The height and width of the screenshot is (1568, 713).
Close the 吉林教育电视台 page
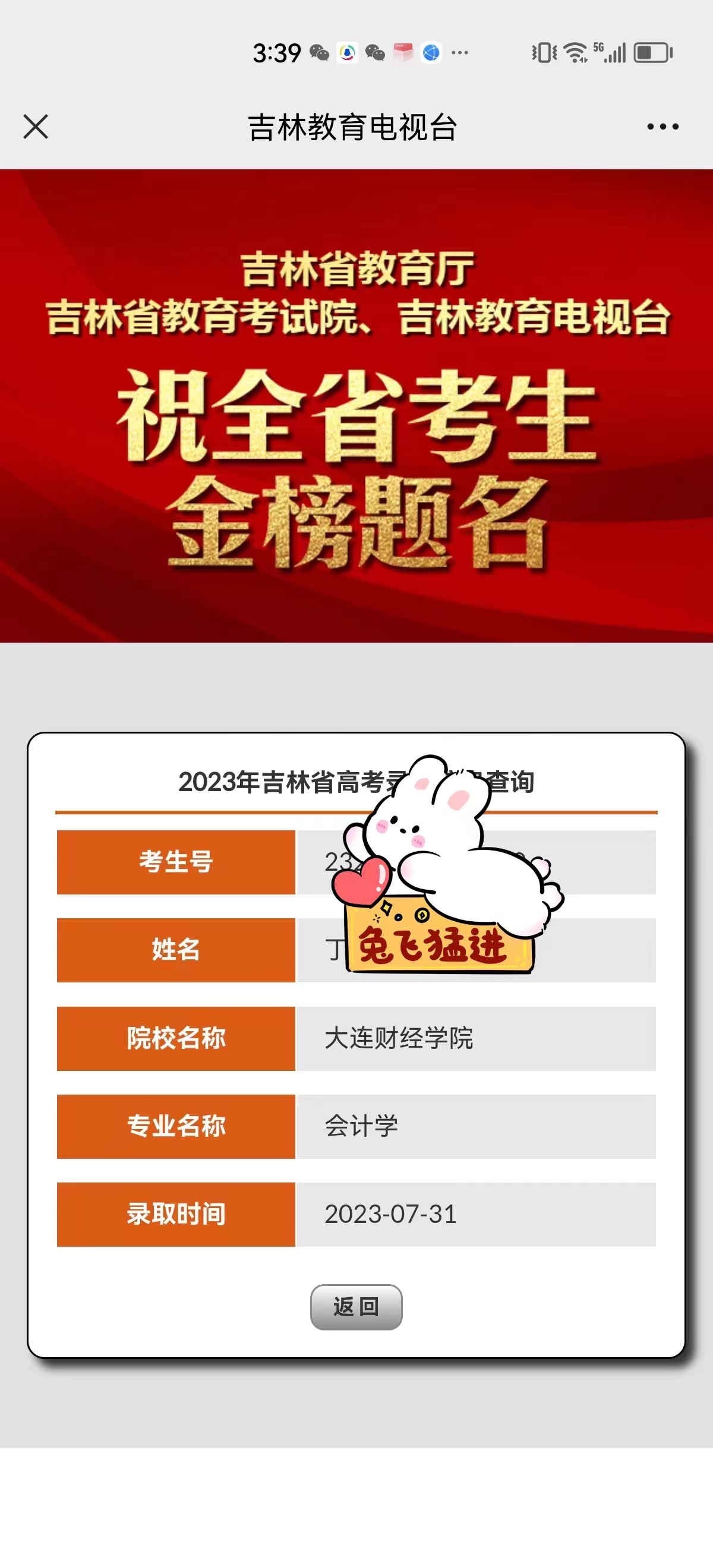click(36, 127)
